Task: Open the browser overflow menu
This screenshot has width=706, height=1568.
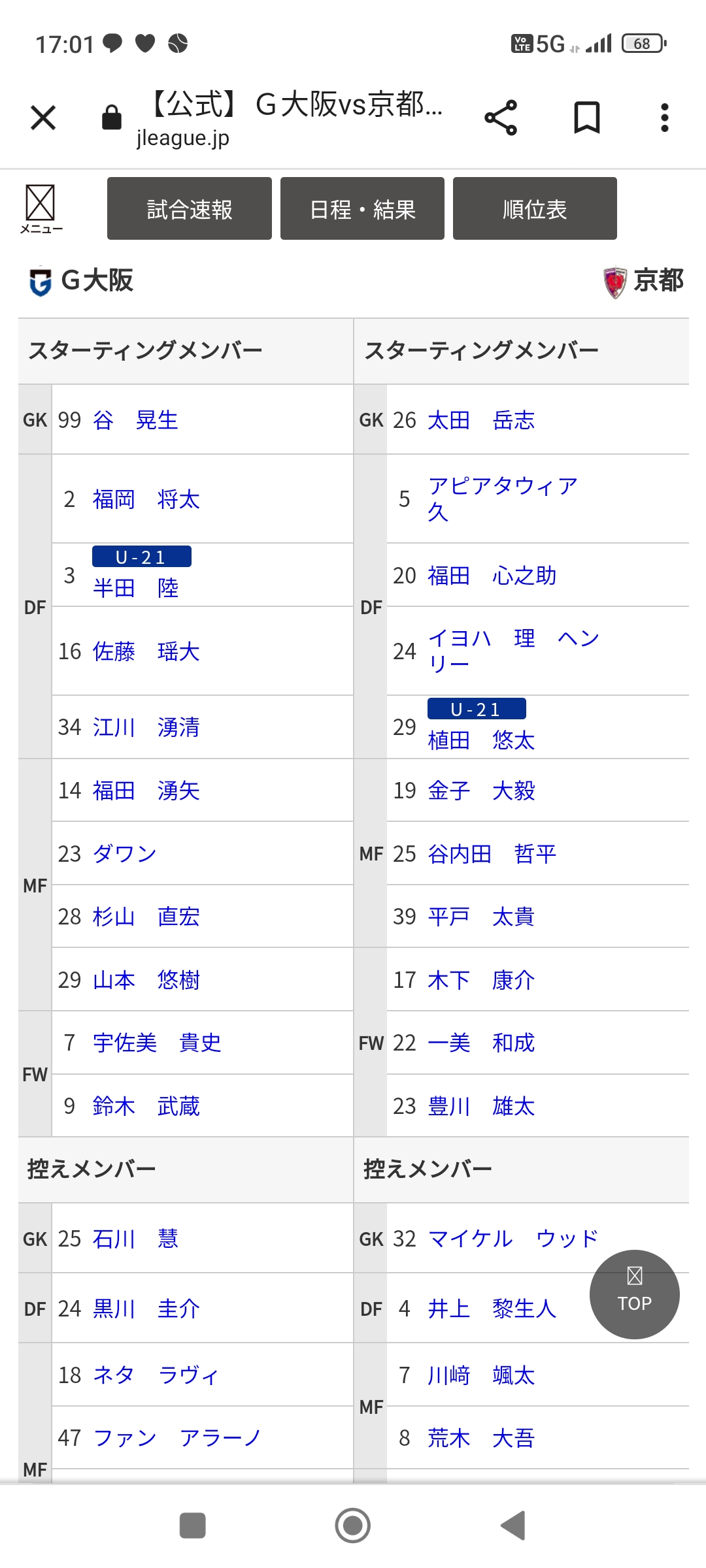Action: 664,118
